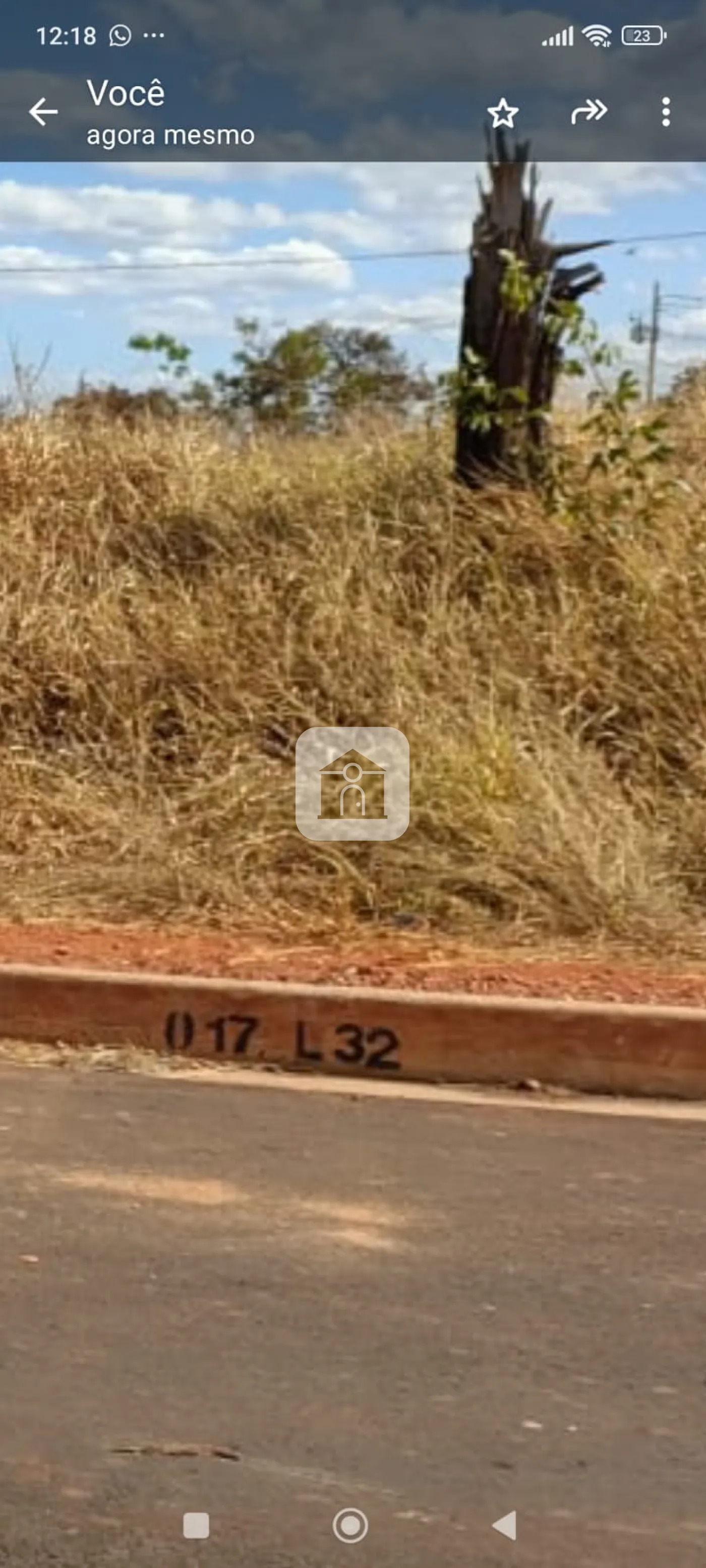Tap the system home button
706x1568 pixels.
[x=350, y=1525]
